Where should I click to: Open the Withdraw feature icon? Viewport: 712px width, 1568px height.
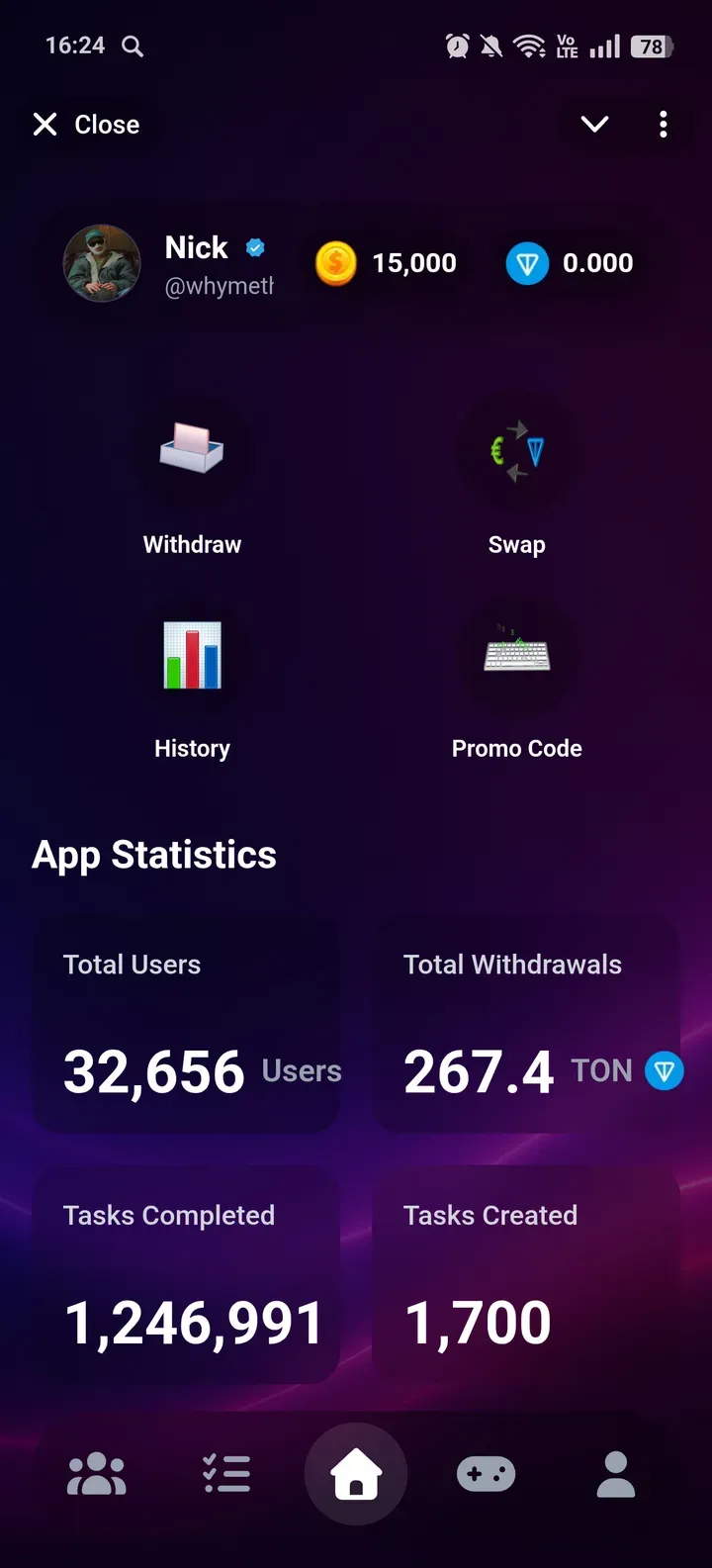(x=192, y=452)
